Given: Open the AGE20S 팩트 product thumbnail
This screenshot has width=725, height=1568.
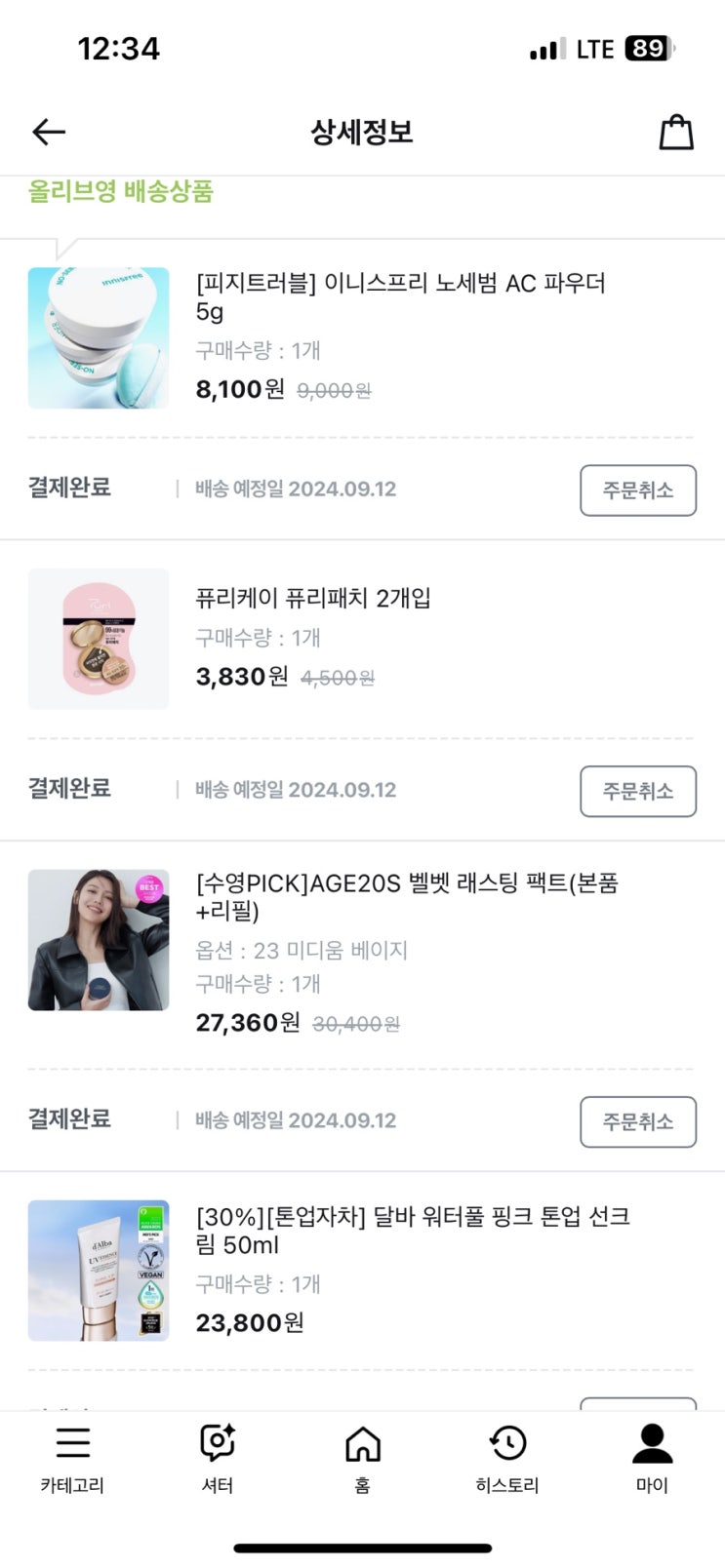Looking at the screenshot, I should pos(99,940).
